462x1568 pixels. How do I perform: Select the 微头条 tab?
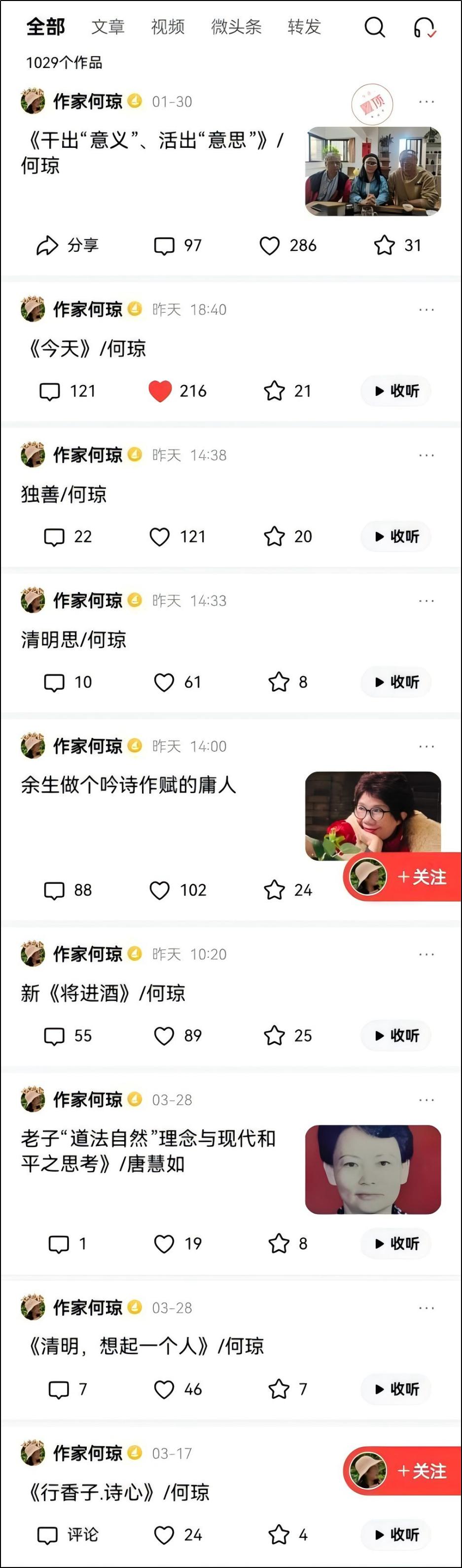(236, 27)
